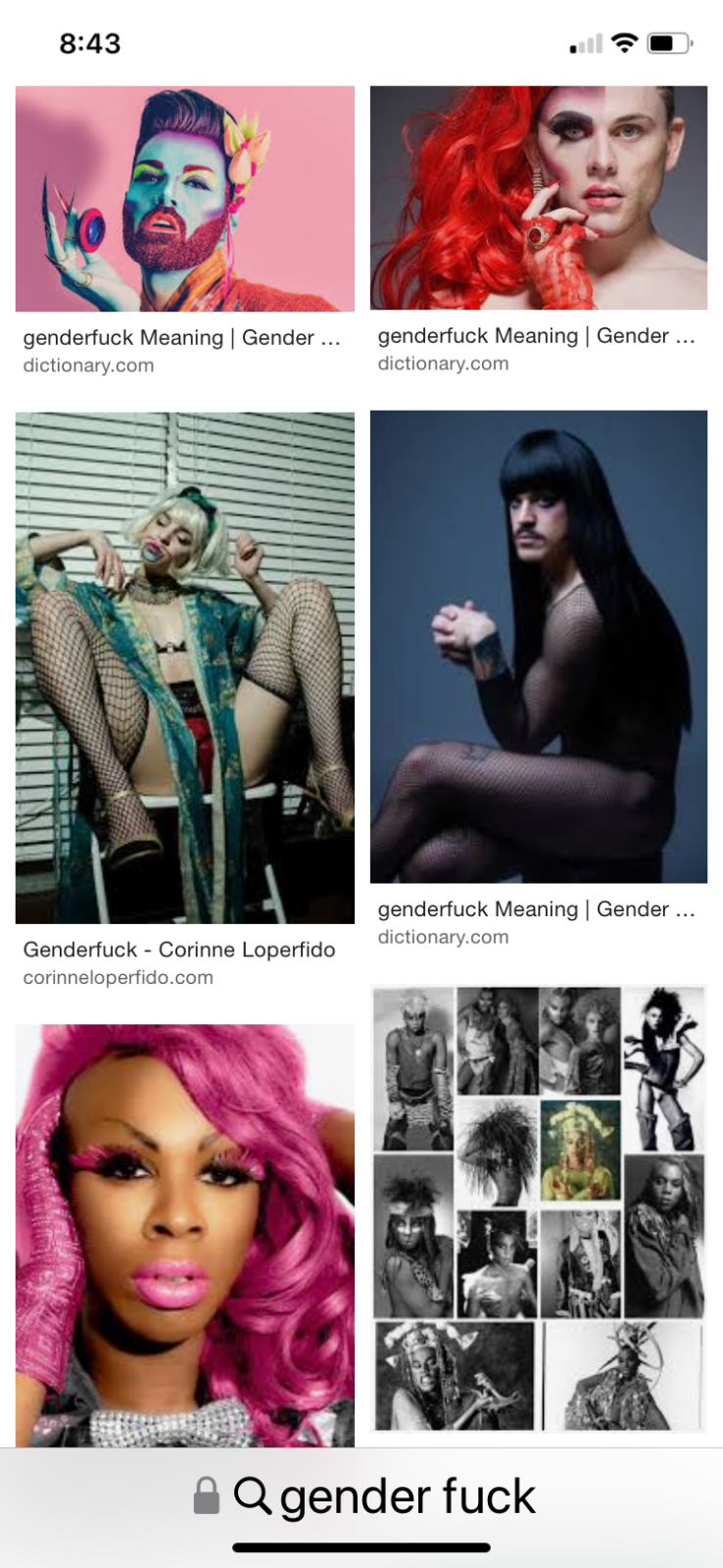Open the bearded face-paint image result
This screenshot has width=723, height=1568.
tap(185, 199)
